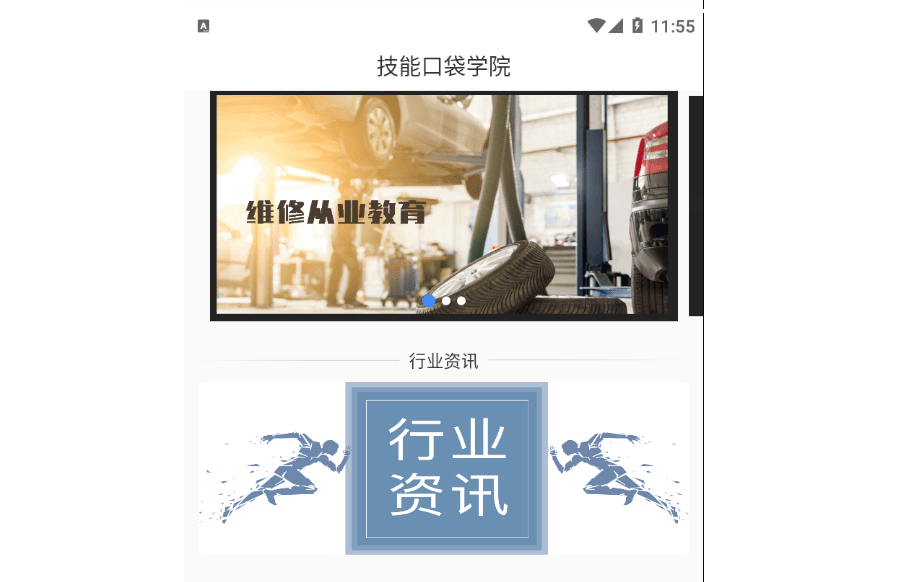
Task: Select the second carousel page dot
Action: [446, 301]
